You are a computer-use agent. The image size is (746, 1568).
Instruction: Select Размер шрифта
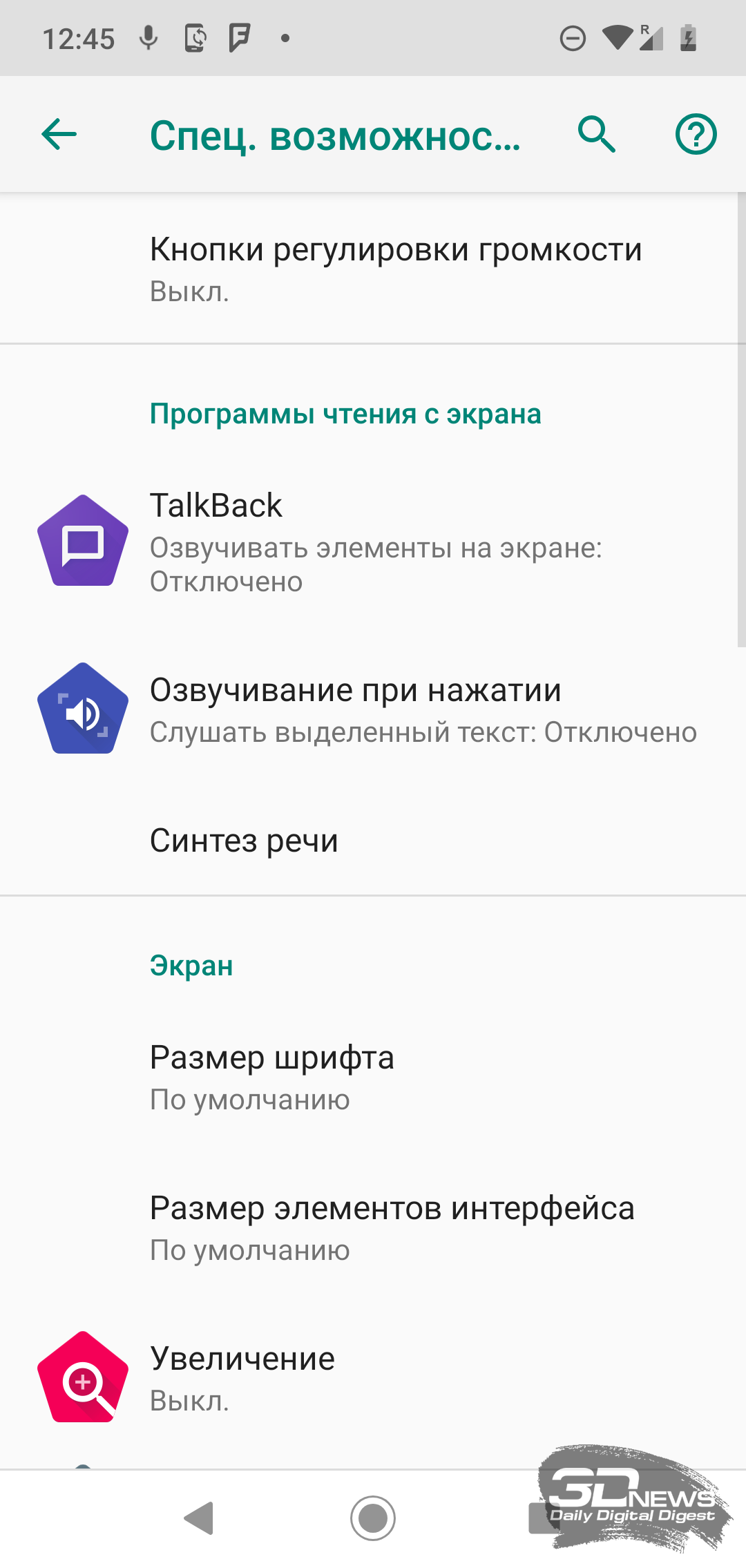pyautogui.click(x=373, y=1077)
